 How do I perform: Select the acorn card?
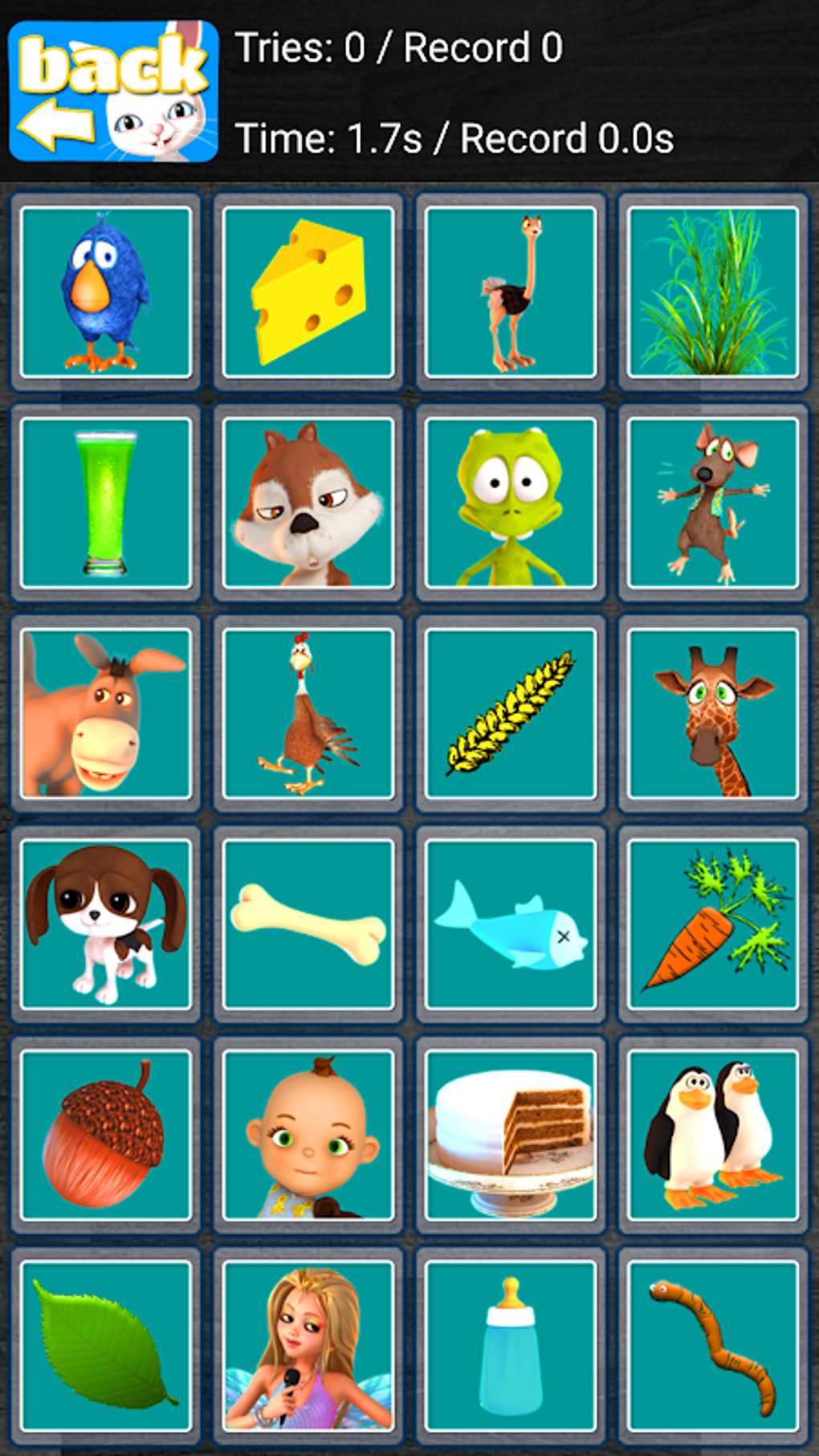[106, 1134]
